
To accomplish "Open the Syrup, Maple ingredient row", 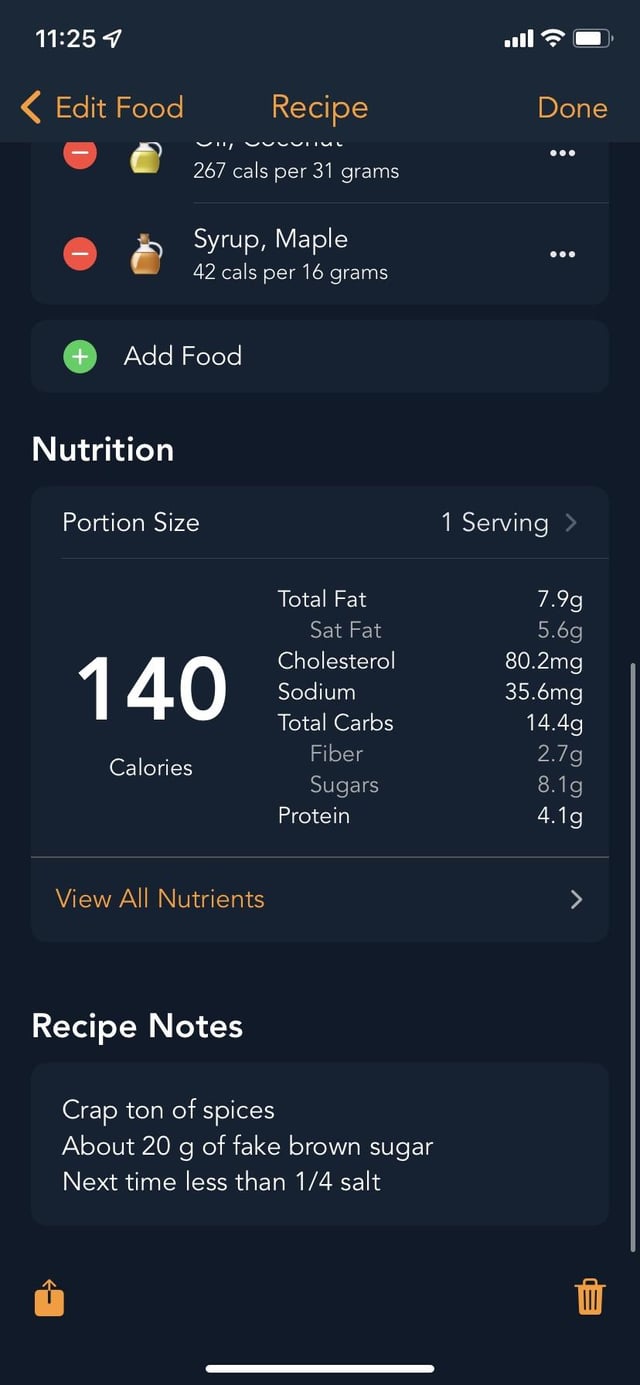I will click(x=320, y=254).
